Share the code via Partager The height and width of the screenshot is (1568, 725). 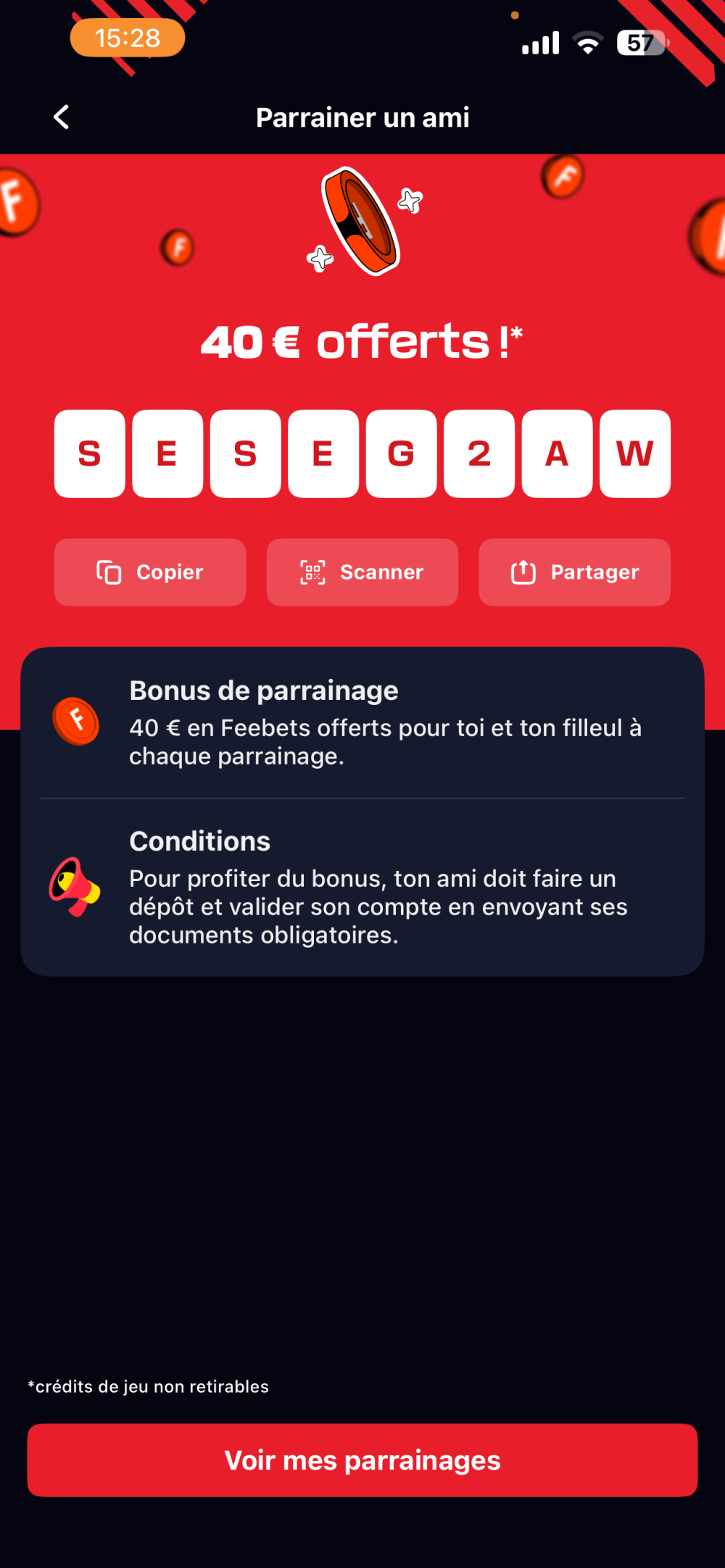574,572
